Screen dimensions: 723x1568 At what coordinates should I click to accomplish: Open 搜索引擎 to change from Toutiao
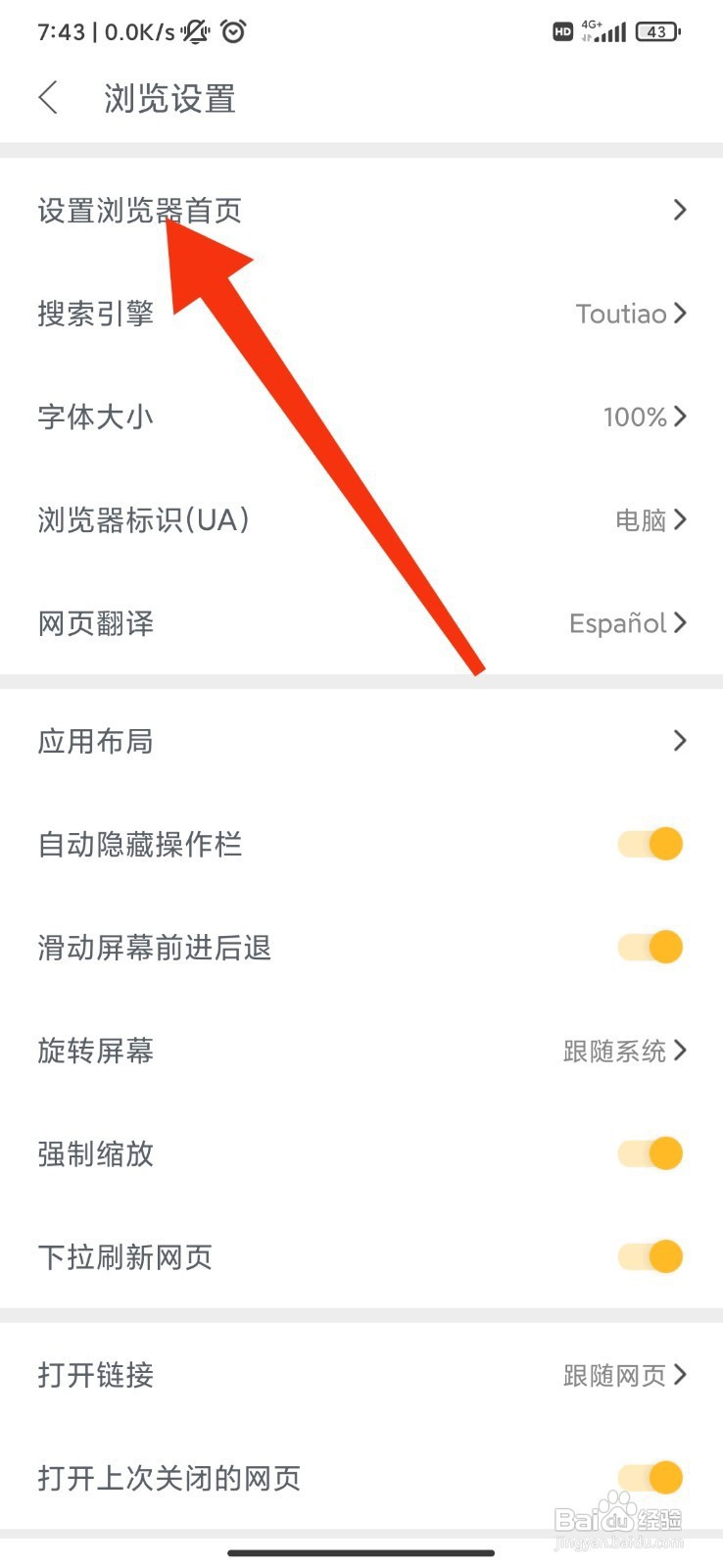click(x=361, y=314)
